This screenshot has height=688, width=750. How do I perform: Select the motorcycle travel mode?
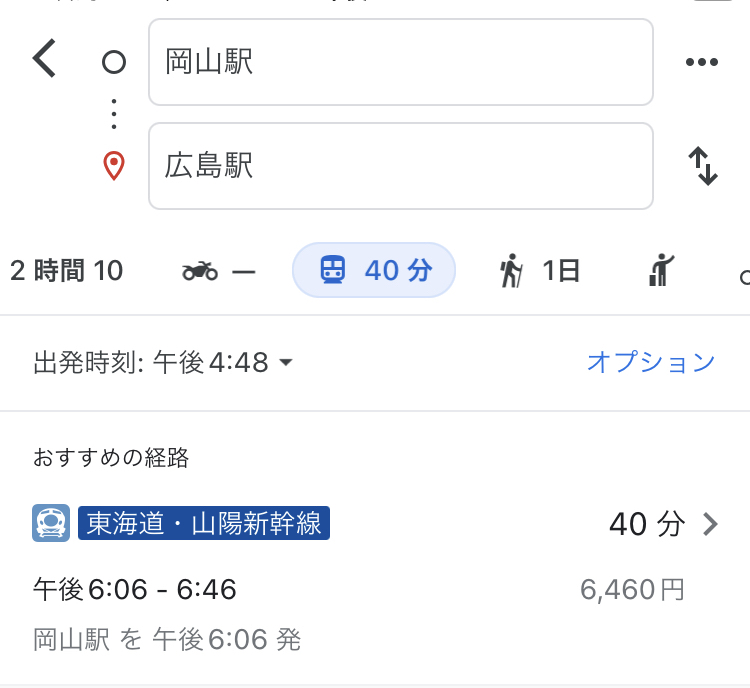coord(218,270)
